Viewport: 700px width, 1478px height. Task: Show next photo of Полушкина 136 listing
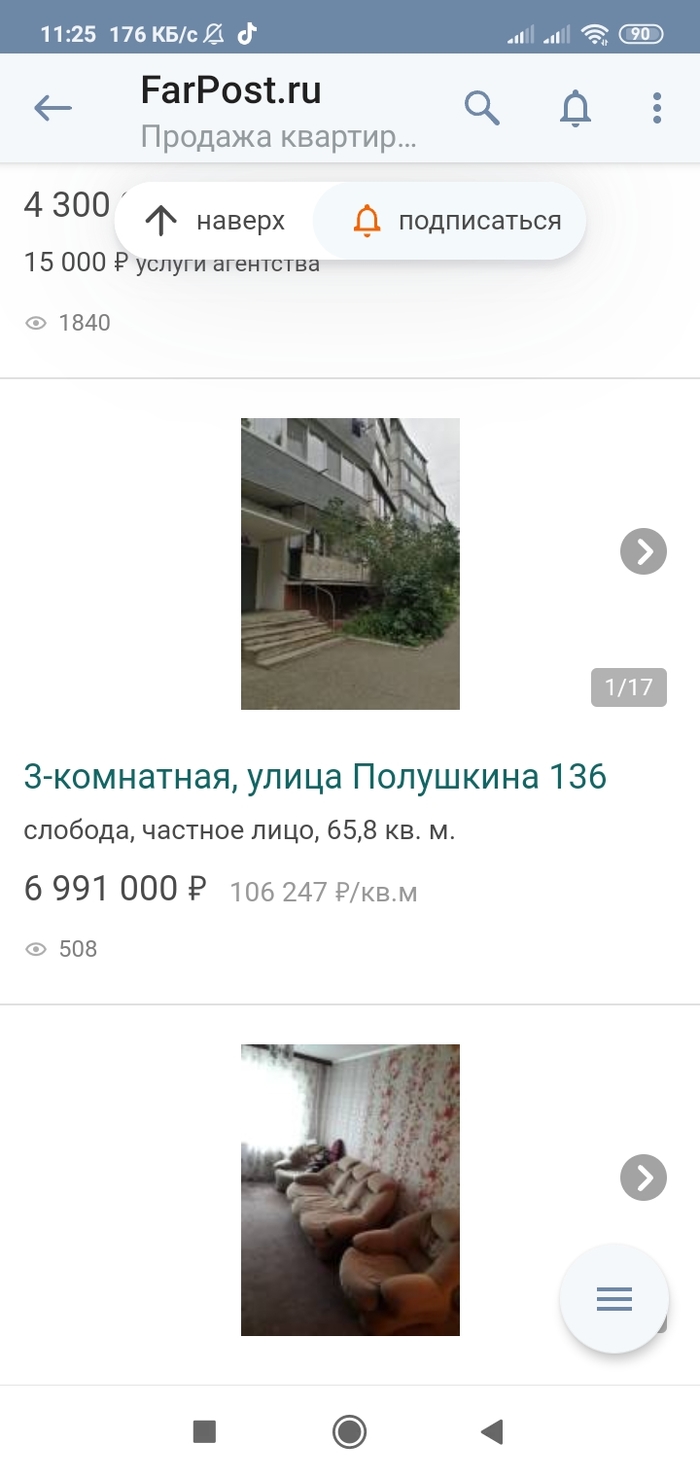coord(643,551)
